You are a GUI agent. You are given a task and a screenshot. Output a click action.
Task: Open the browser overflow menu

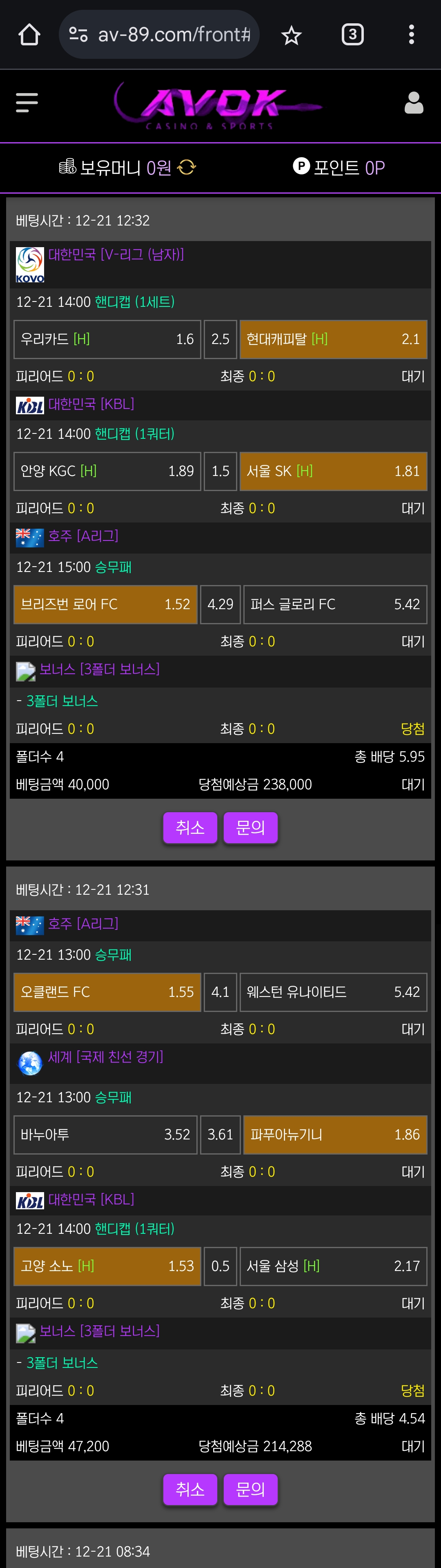(411, 35)
